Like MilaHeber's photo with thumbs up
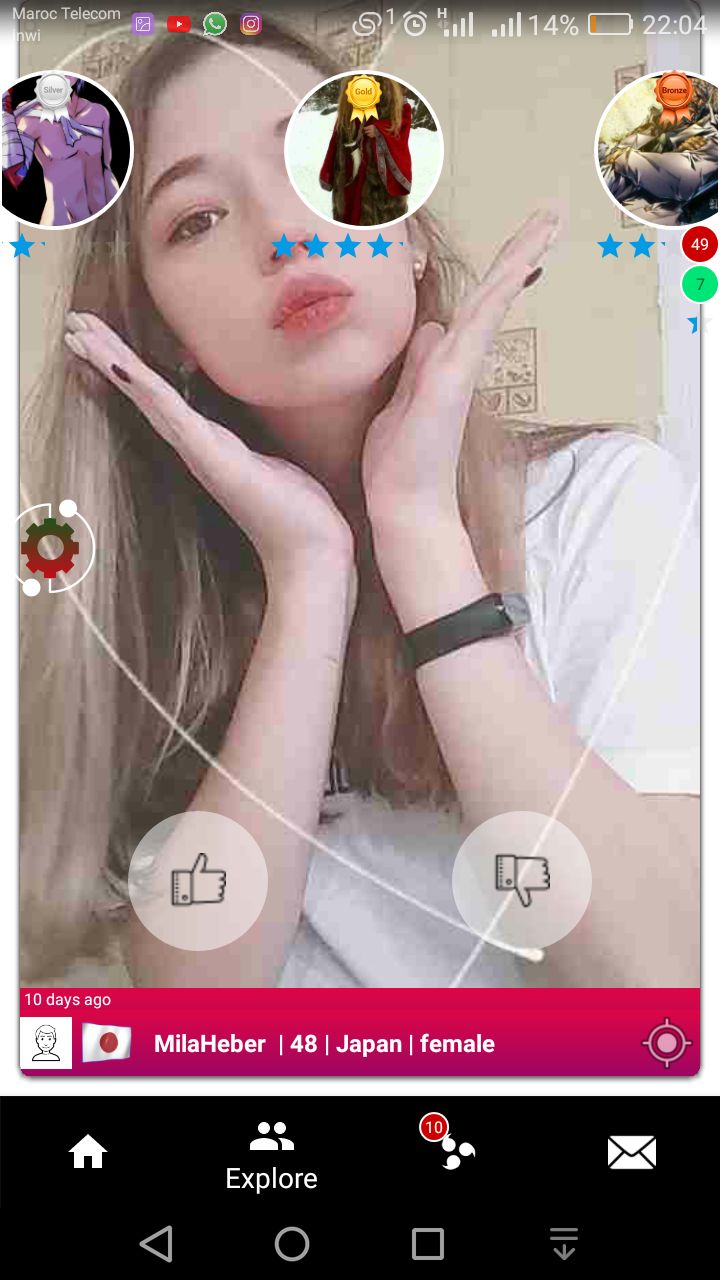Screen dimensions: 720x1280 click(x=198, y=880)
